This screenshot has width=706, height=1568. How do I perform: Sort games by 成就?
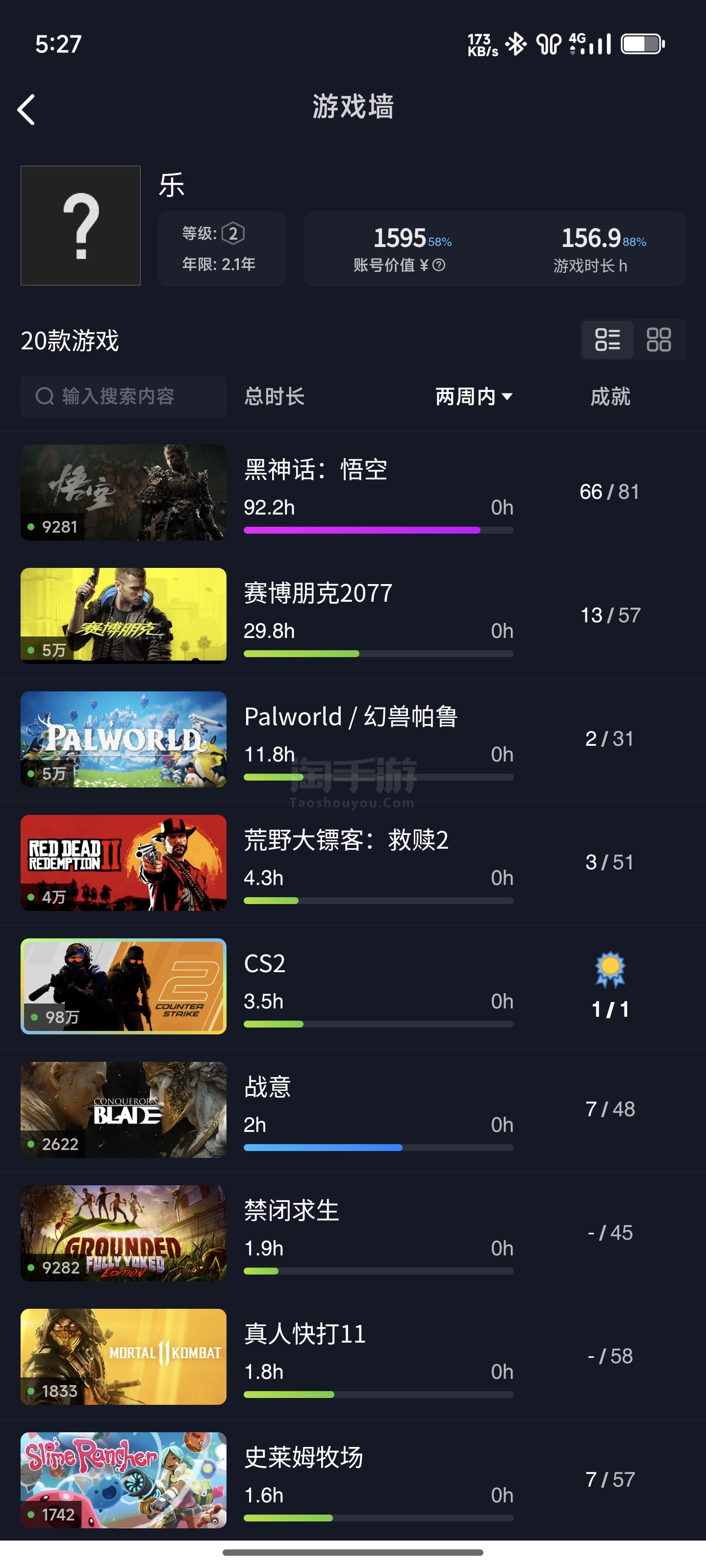pos(610,396)
